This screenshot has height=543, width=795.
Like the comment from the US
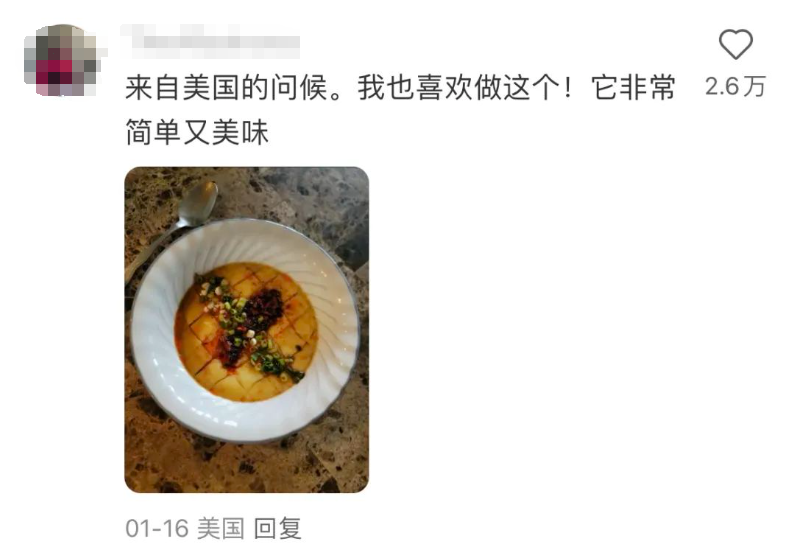click(x=736, y=45)
